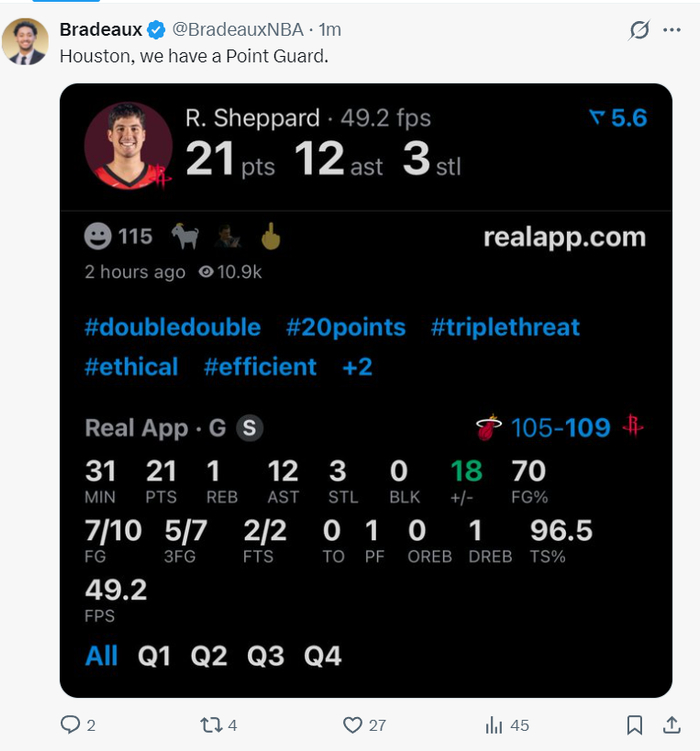
Task: Repost Bradeaux's post
Action: (x=211, y=725)
